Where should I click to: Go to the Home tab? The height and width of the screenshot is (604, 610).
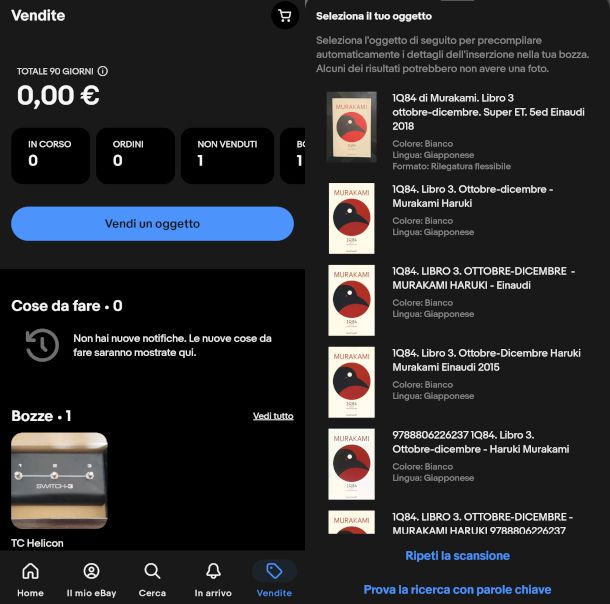[x=30, y=579]
